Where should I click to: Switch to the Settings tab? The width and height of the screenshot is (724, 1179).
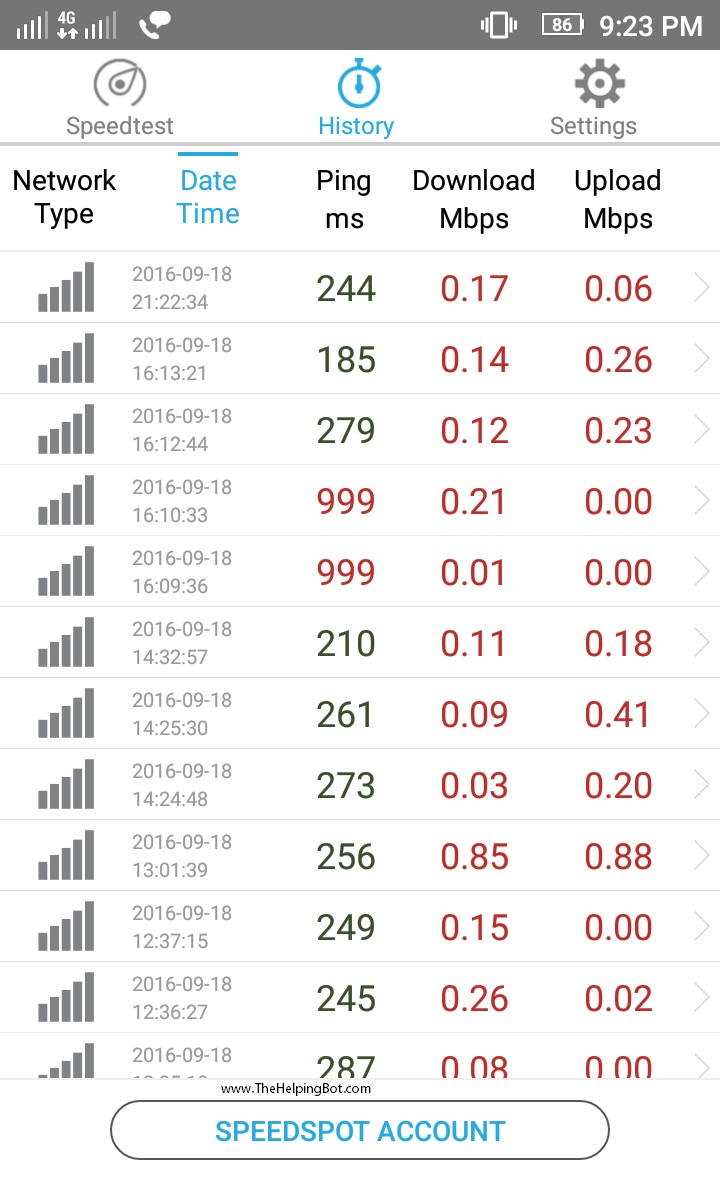coord(594,99)
